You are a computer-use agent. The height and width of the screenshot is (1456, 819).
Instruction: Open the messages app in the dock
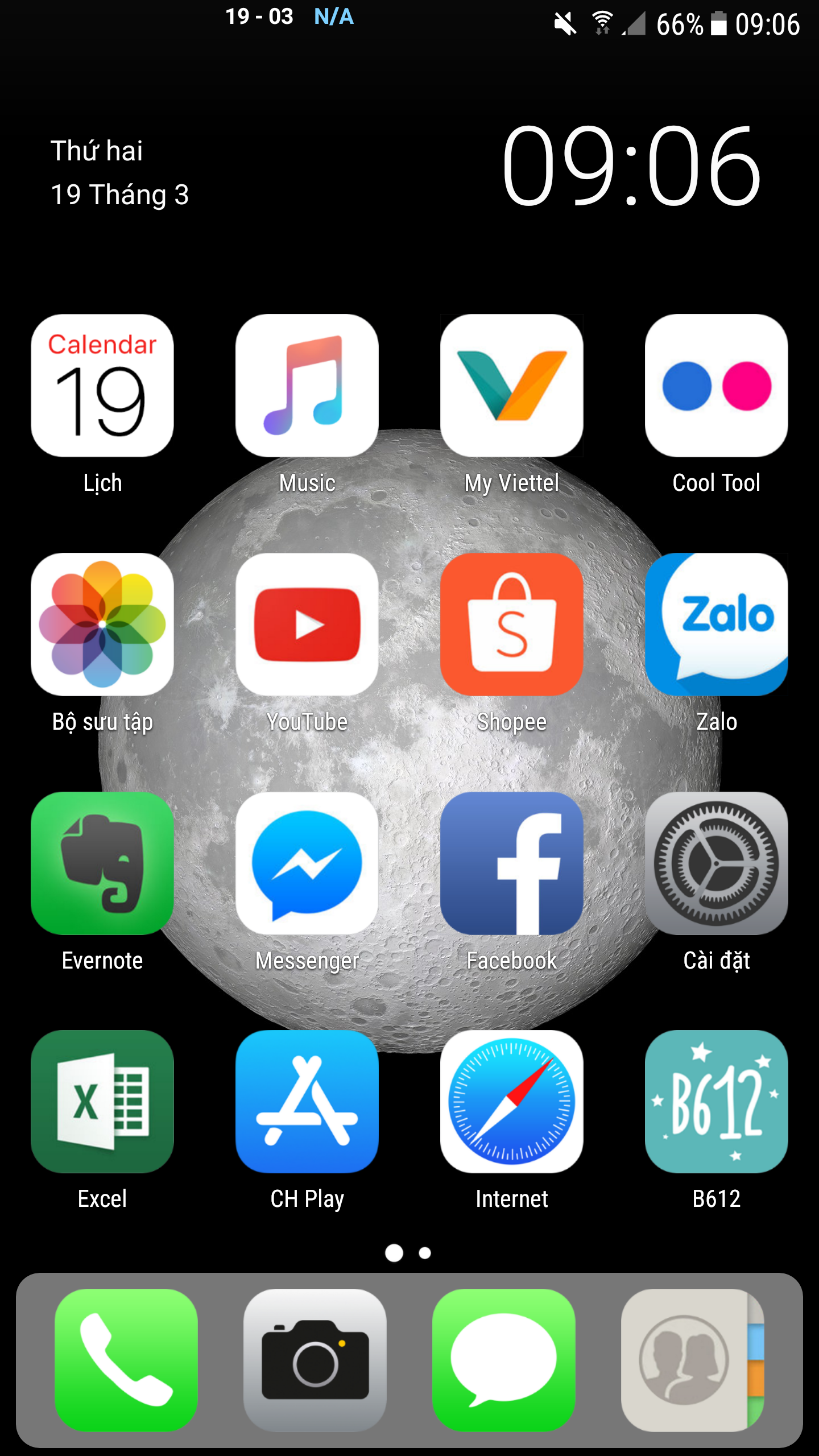[504, 1360]
